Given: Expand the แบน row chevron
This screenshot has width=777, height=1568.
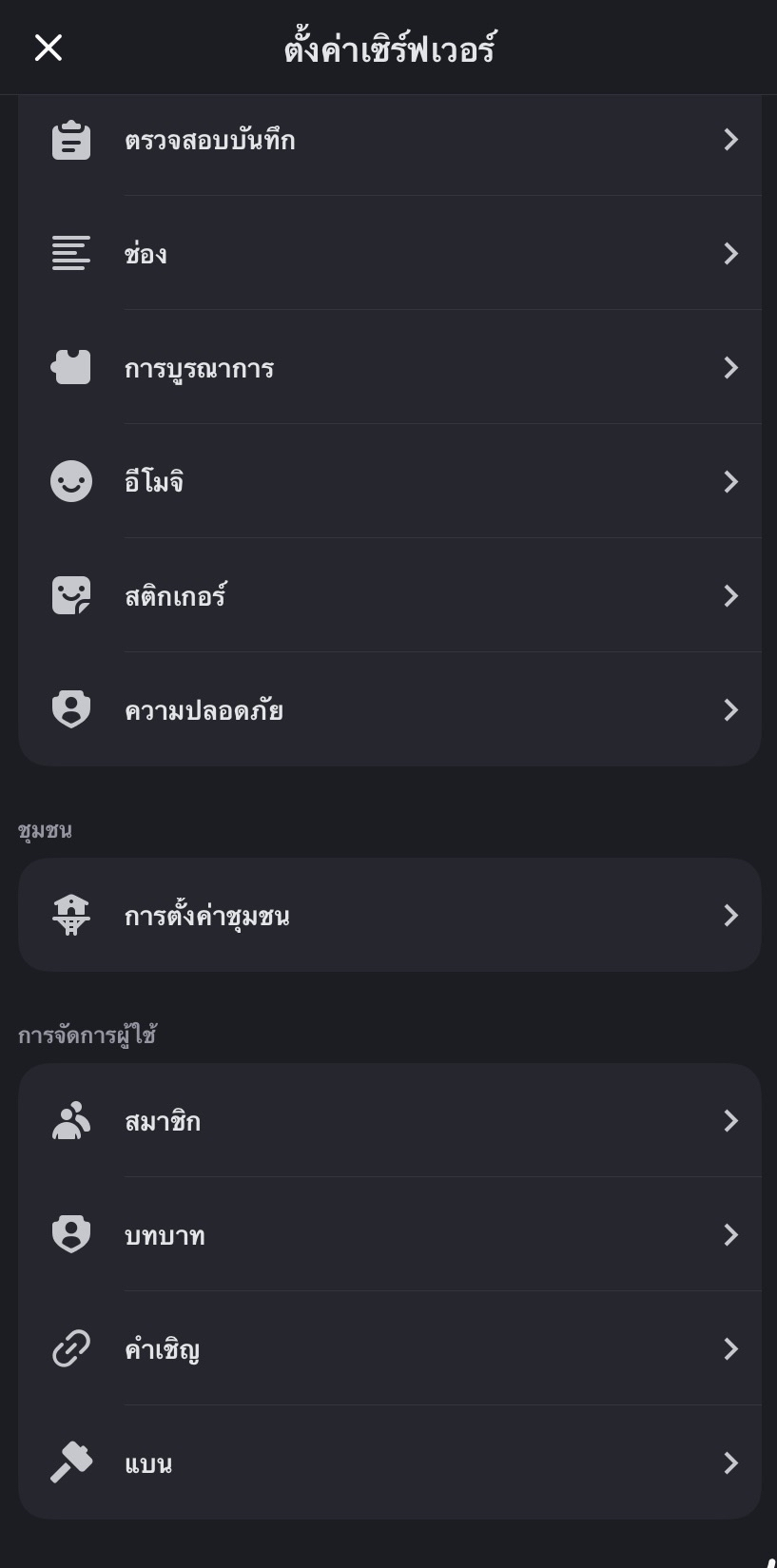Looking at the screenshot, I should point(730,1462).
